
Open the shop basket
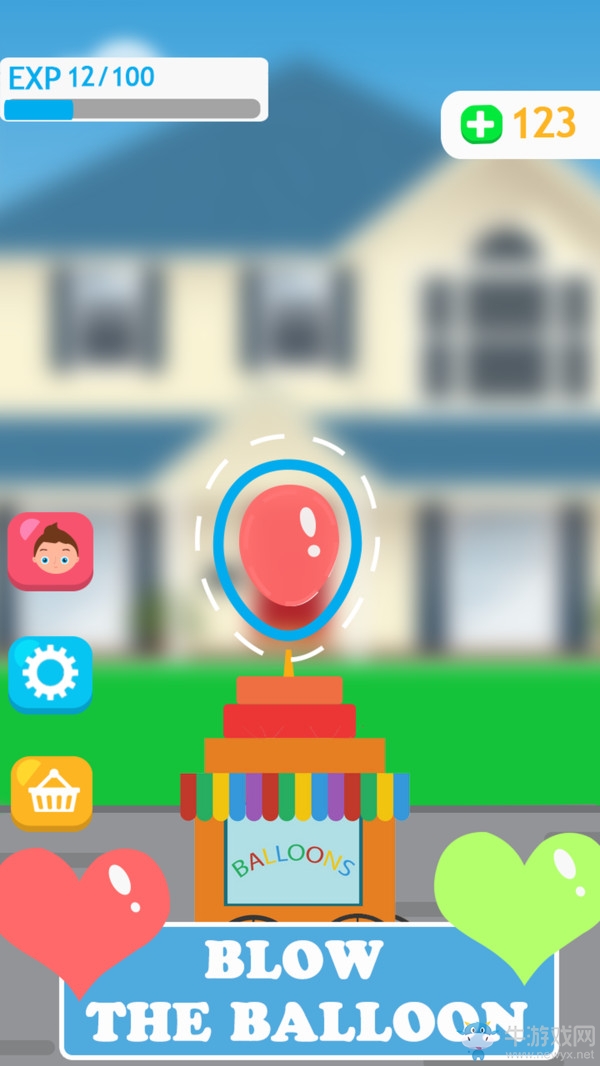tap(52, 793)
